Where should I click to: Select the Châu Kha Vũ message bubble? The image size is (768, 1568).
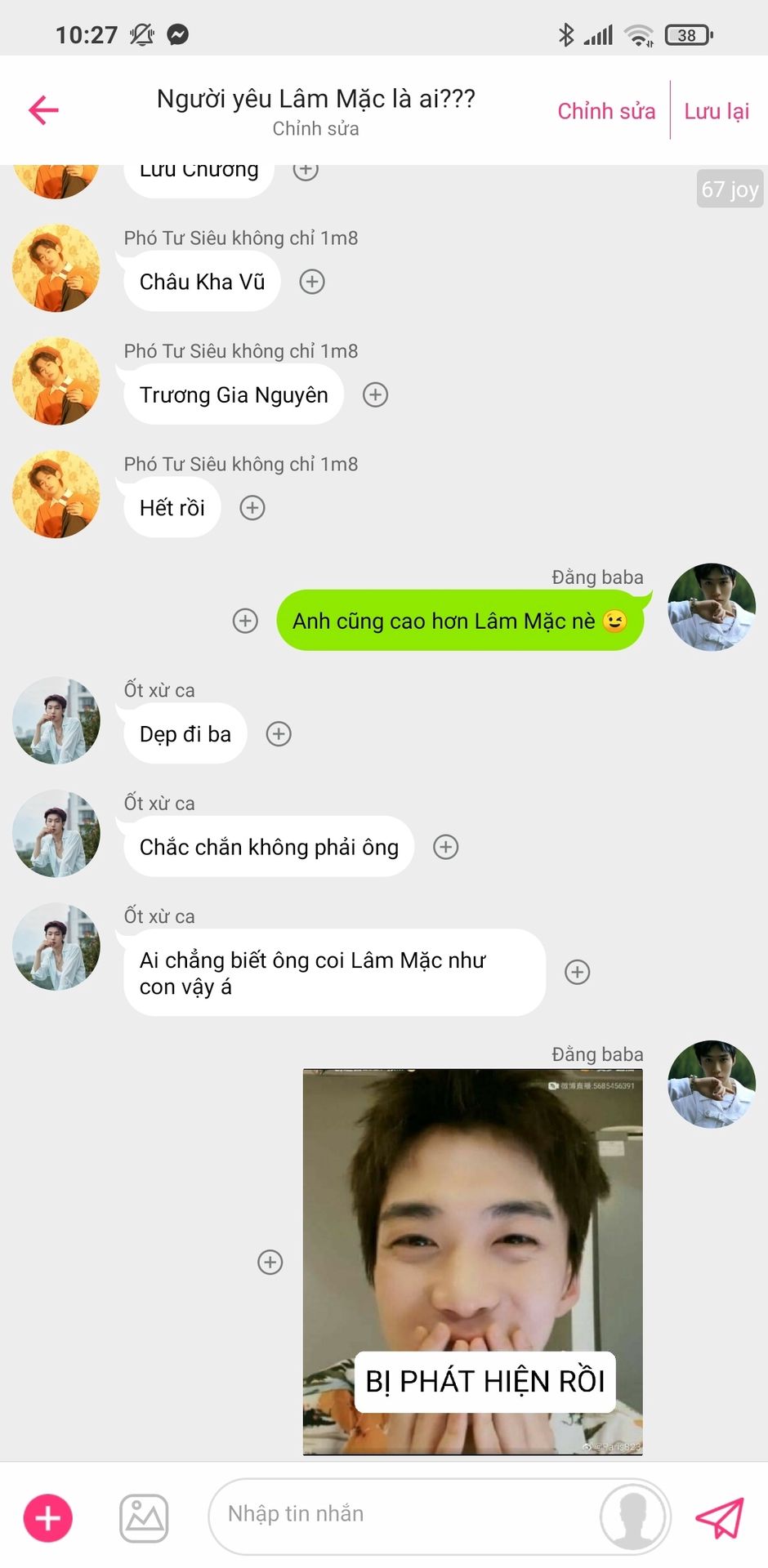tap(203, 282)
